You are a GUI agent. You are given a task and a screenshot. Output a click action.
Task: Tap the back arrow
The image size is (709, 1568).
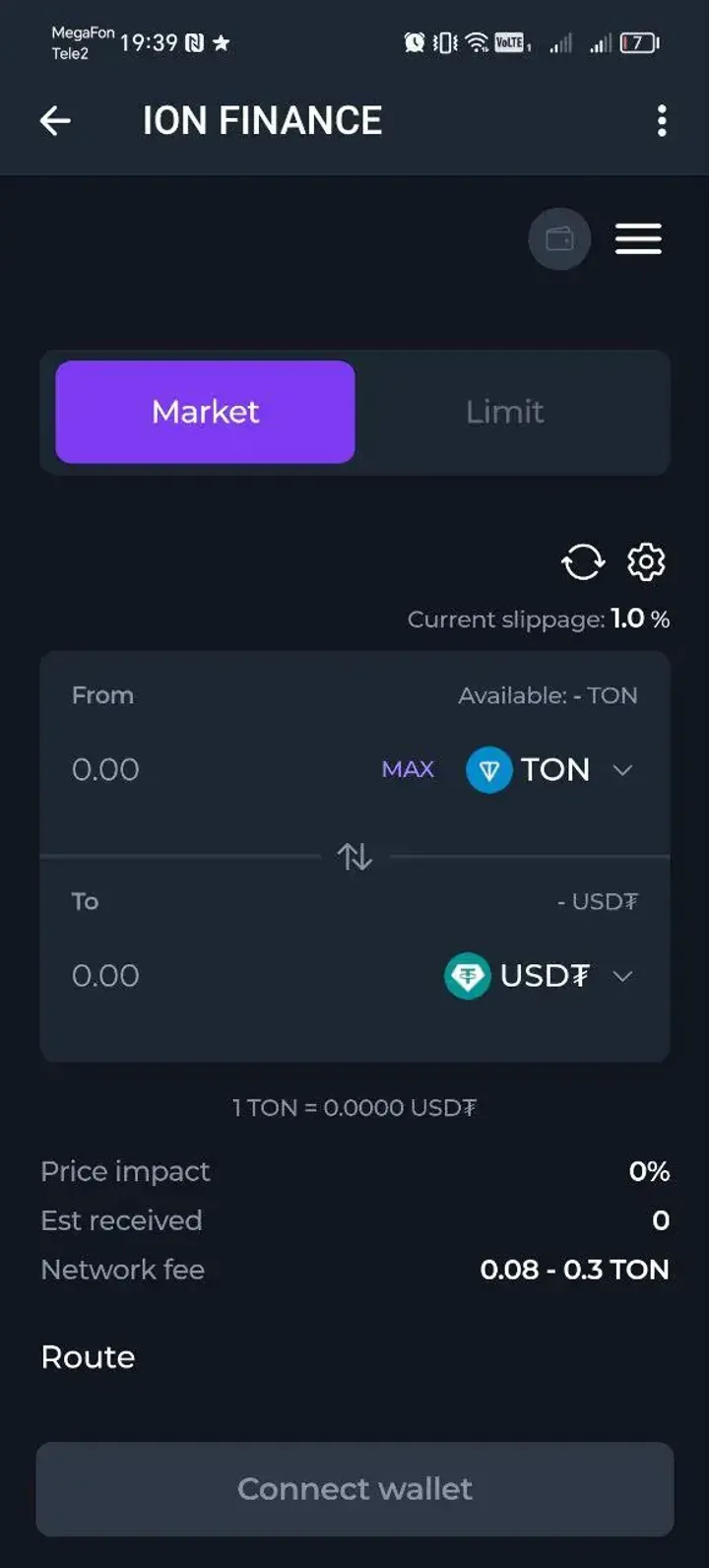(56, 120)
